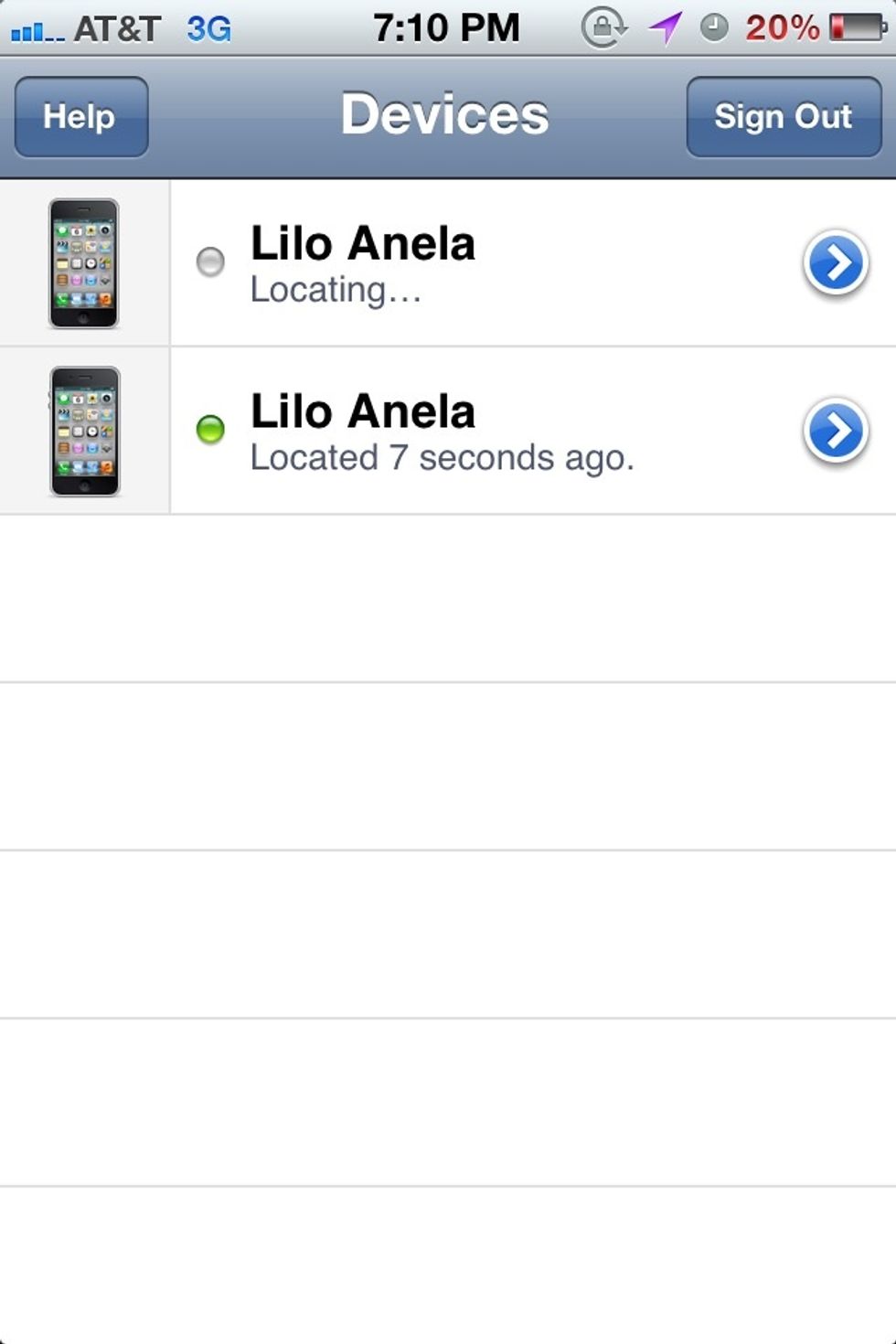Viewport: 896px width, 1344px height.
Task: Tap the orientation lock icon
Action: click(x=603, y=26)
